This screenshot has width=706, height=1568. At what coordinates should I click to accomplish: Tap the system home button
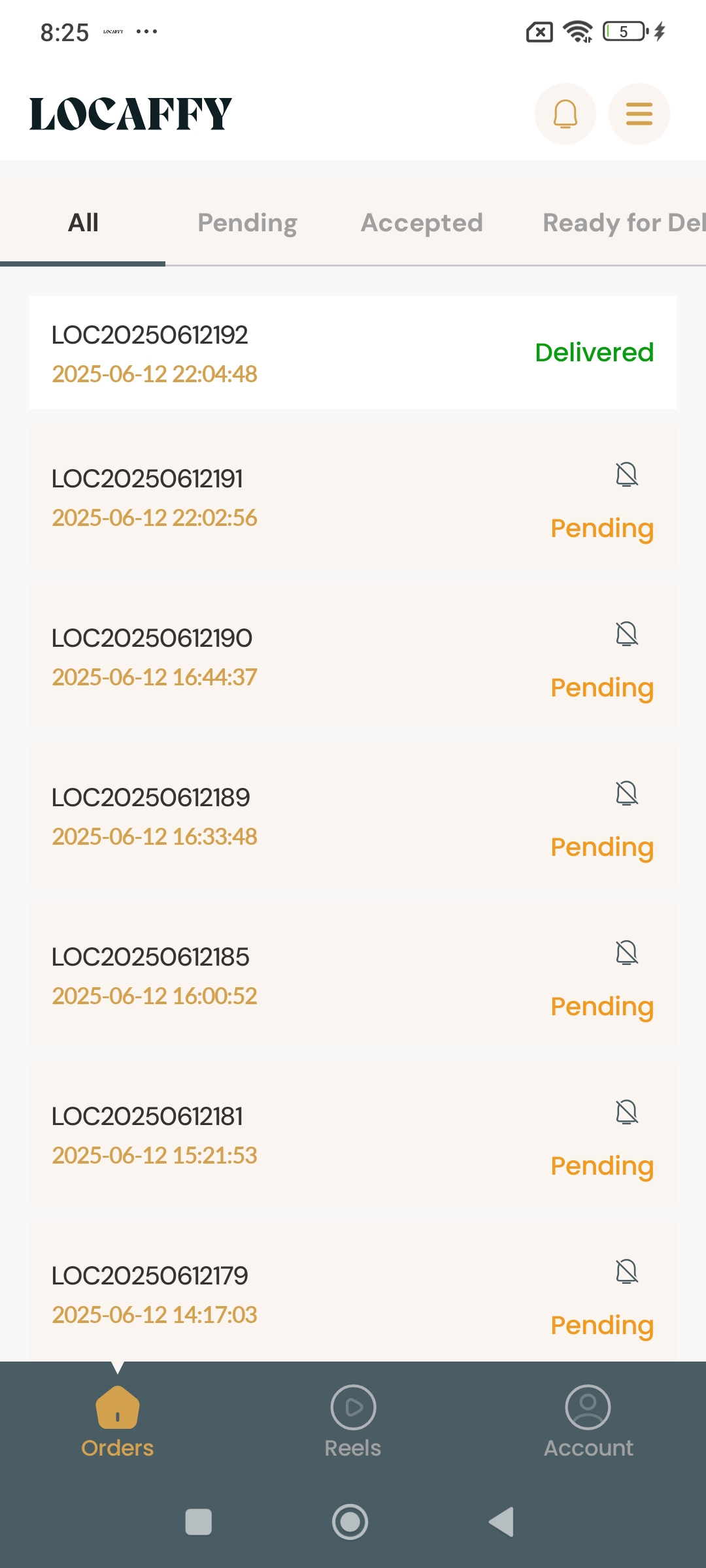[x=350, y=1522]
